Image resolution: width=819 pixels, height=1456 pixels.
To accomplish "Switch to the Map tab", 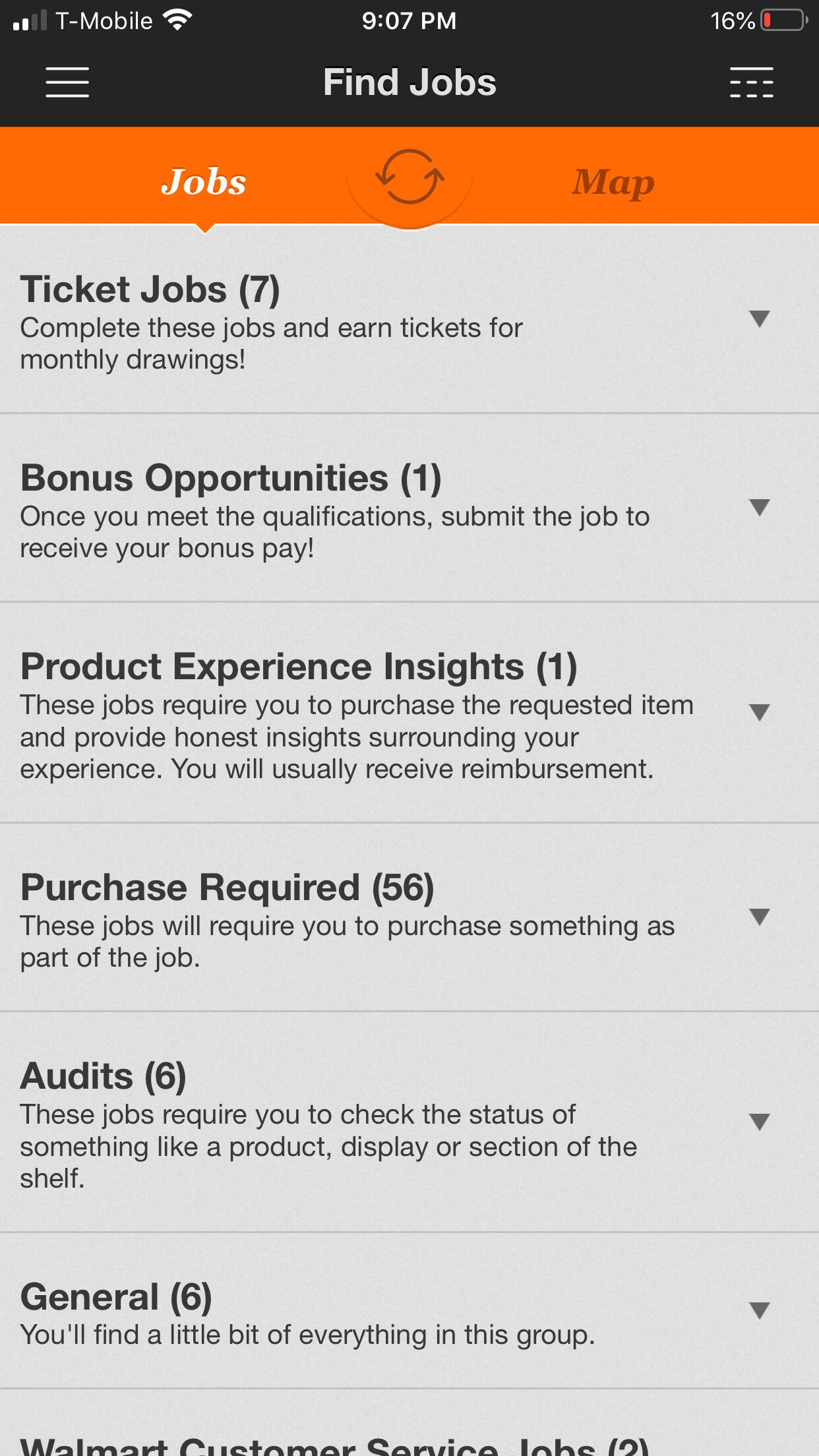I will 613,182.
